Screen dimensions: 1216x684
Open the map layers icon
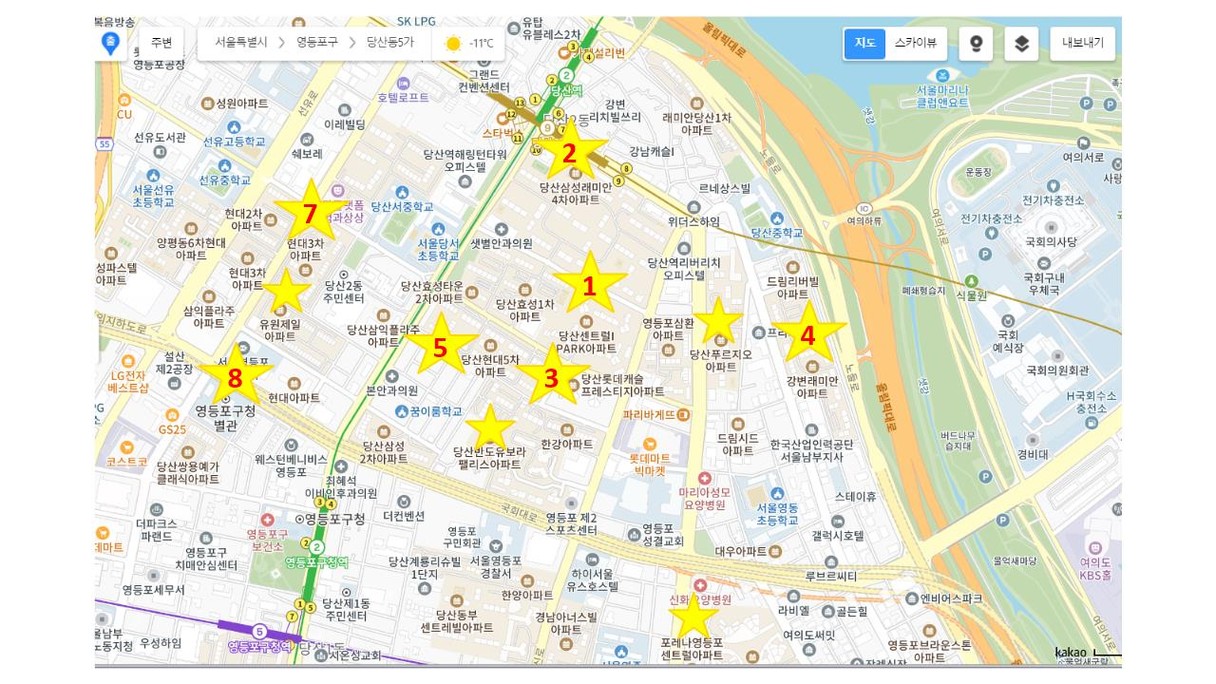pos(1021,44)
